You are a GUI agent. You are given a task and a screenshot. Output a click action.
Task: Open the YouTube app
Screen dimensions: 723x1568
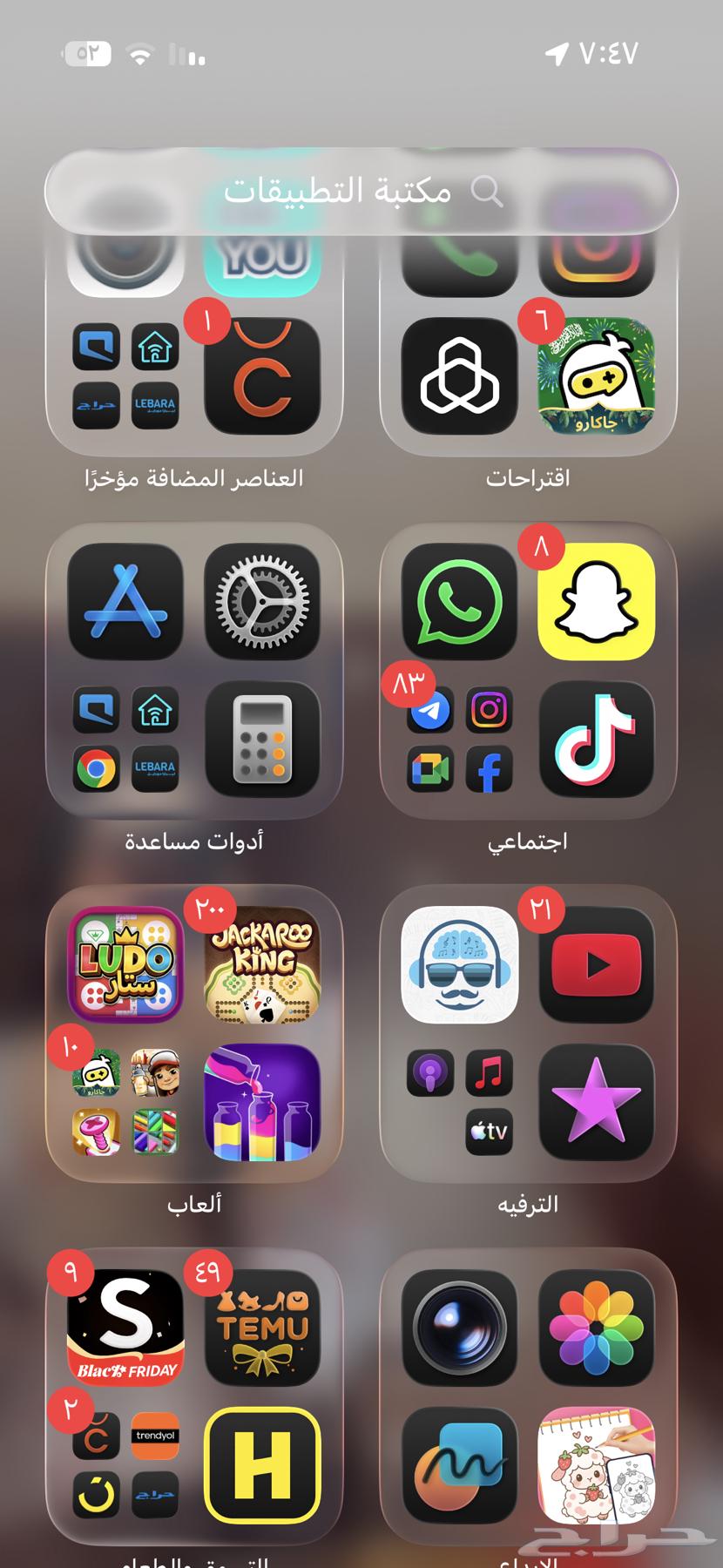(596, 964)
